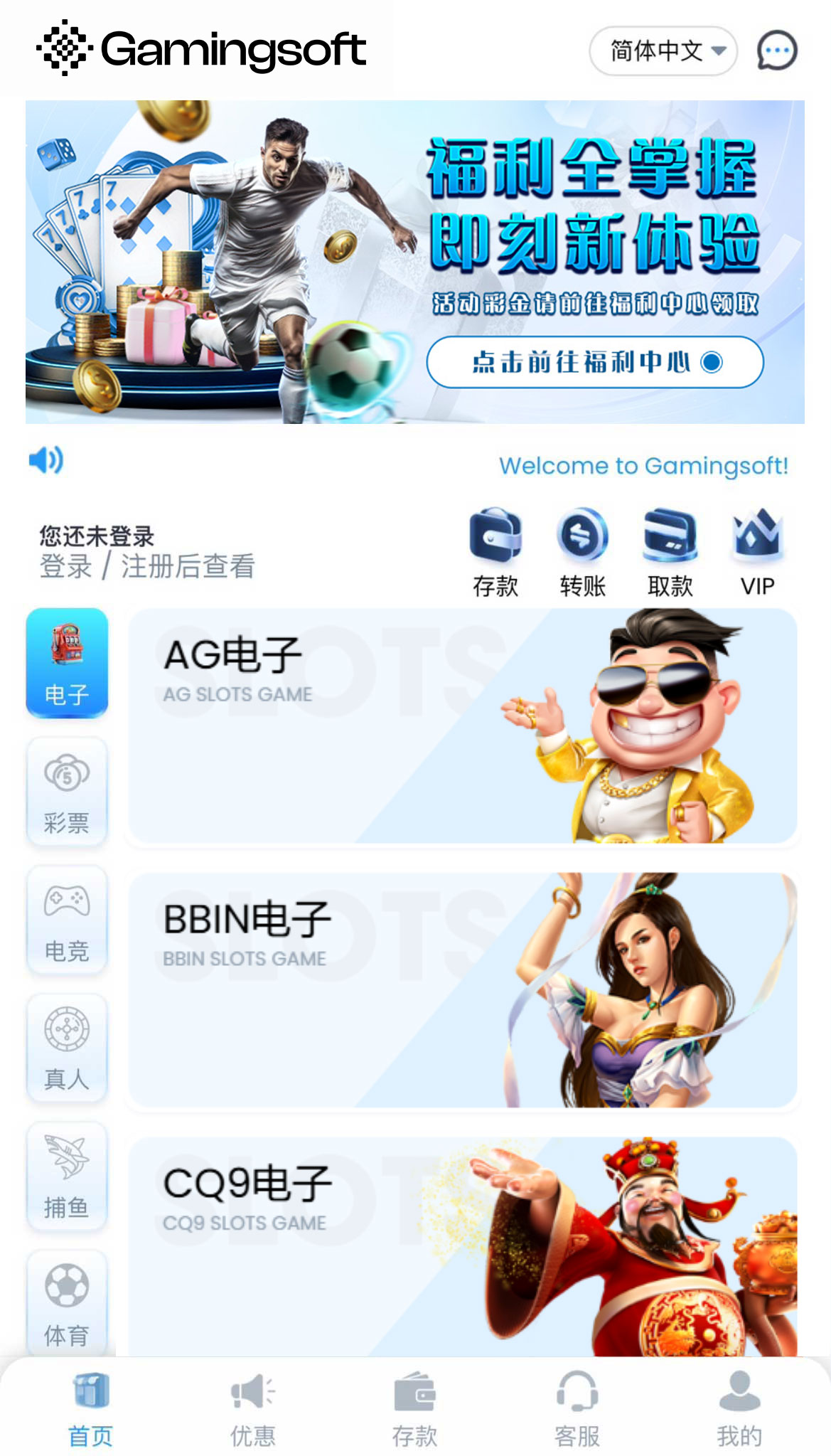Screen dimensions: 831x1456
Task: Select the 捕鱼 category
Action: (x=67, y=1176)
